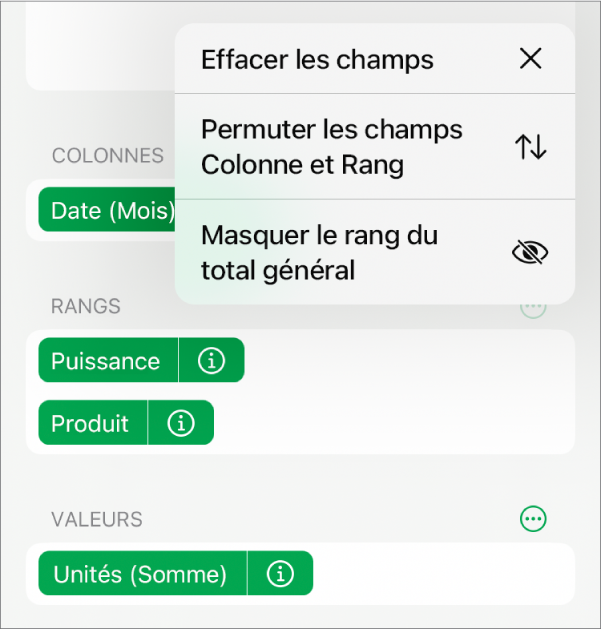Open info for the Produit field
Image resolution: width=601 pixels, height=630 pixels.
pyautogui.click(x=181, y=424)
